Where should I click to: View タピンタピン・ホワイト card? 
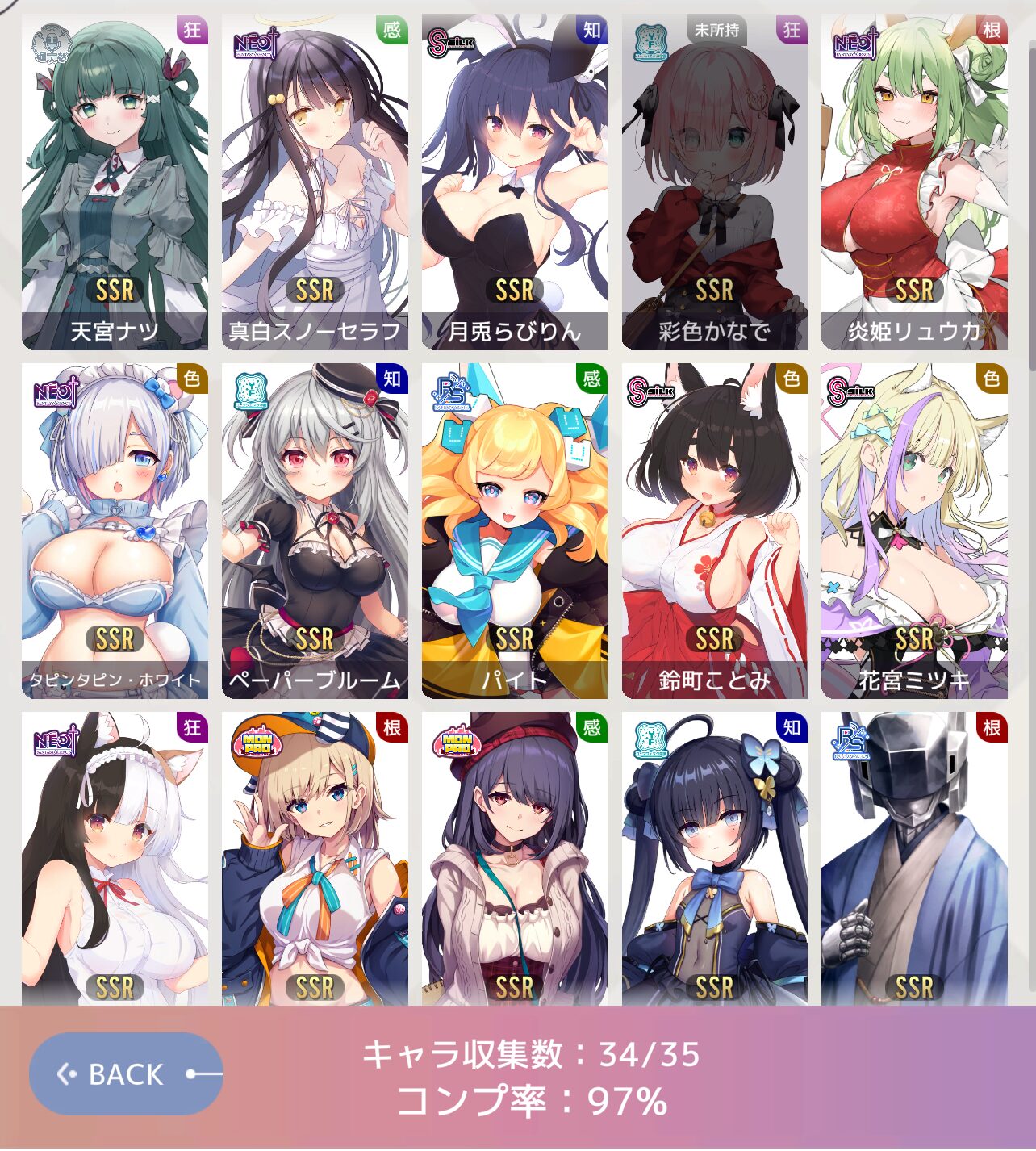click(x=115, y=530)
